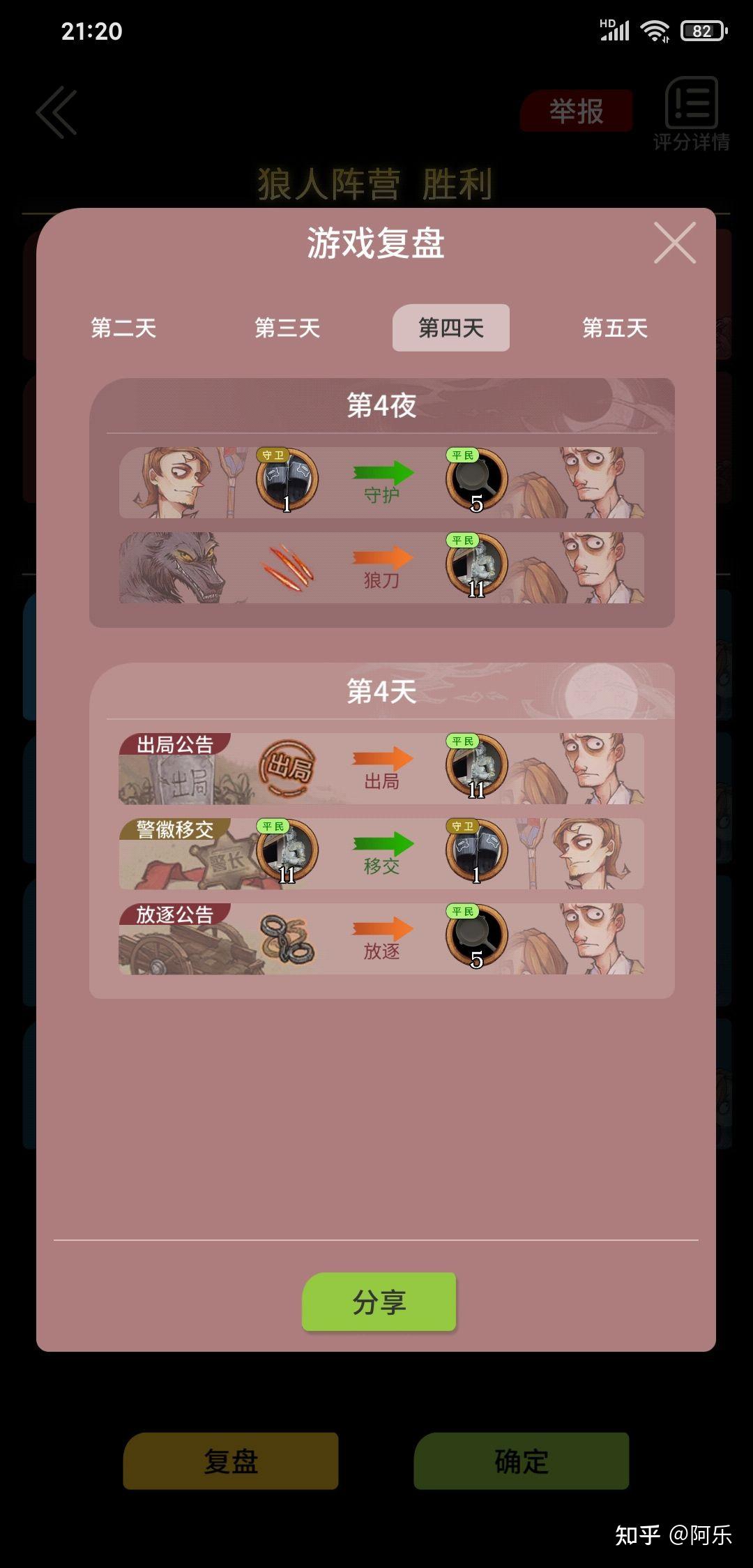
Task: Select the 第四天 tab
Action: pyautogui.click(x=451, y=328)
